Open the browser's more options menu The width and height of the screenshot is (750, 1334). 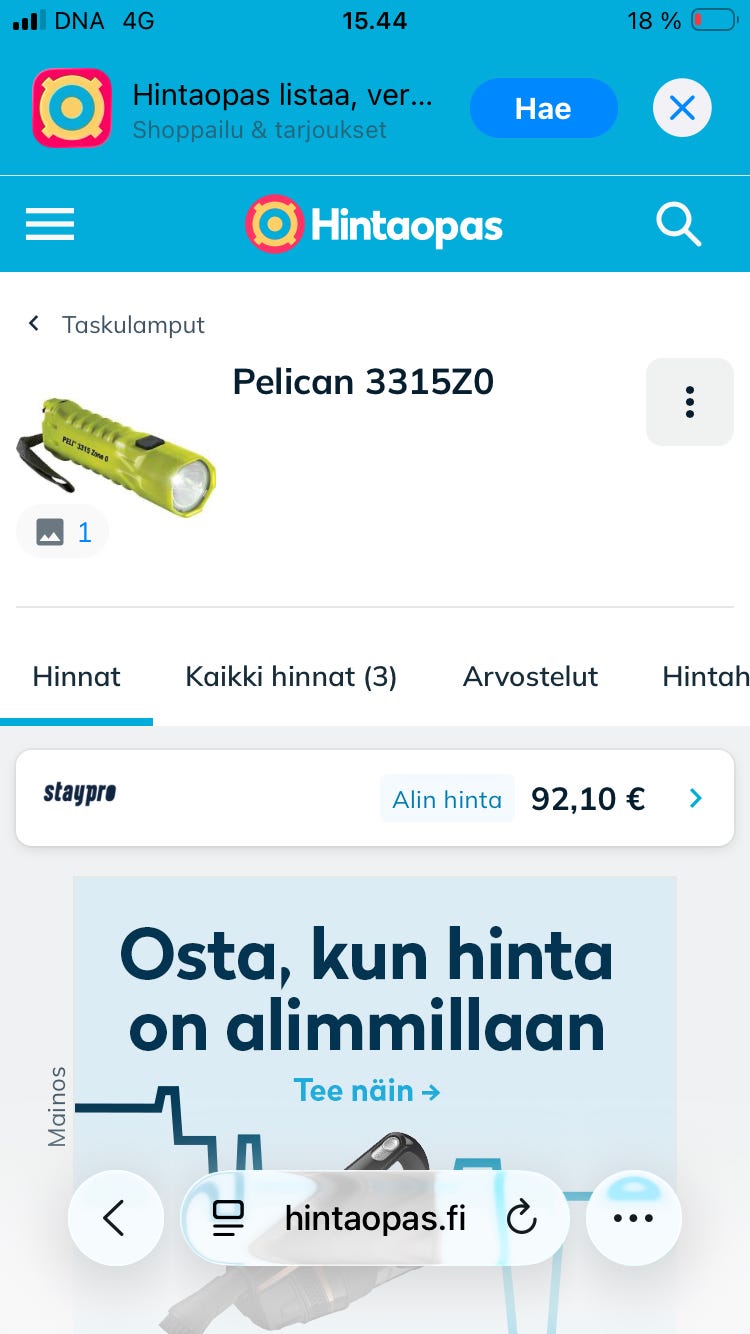[633, 1218]
